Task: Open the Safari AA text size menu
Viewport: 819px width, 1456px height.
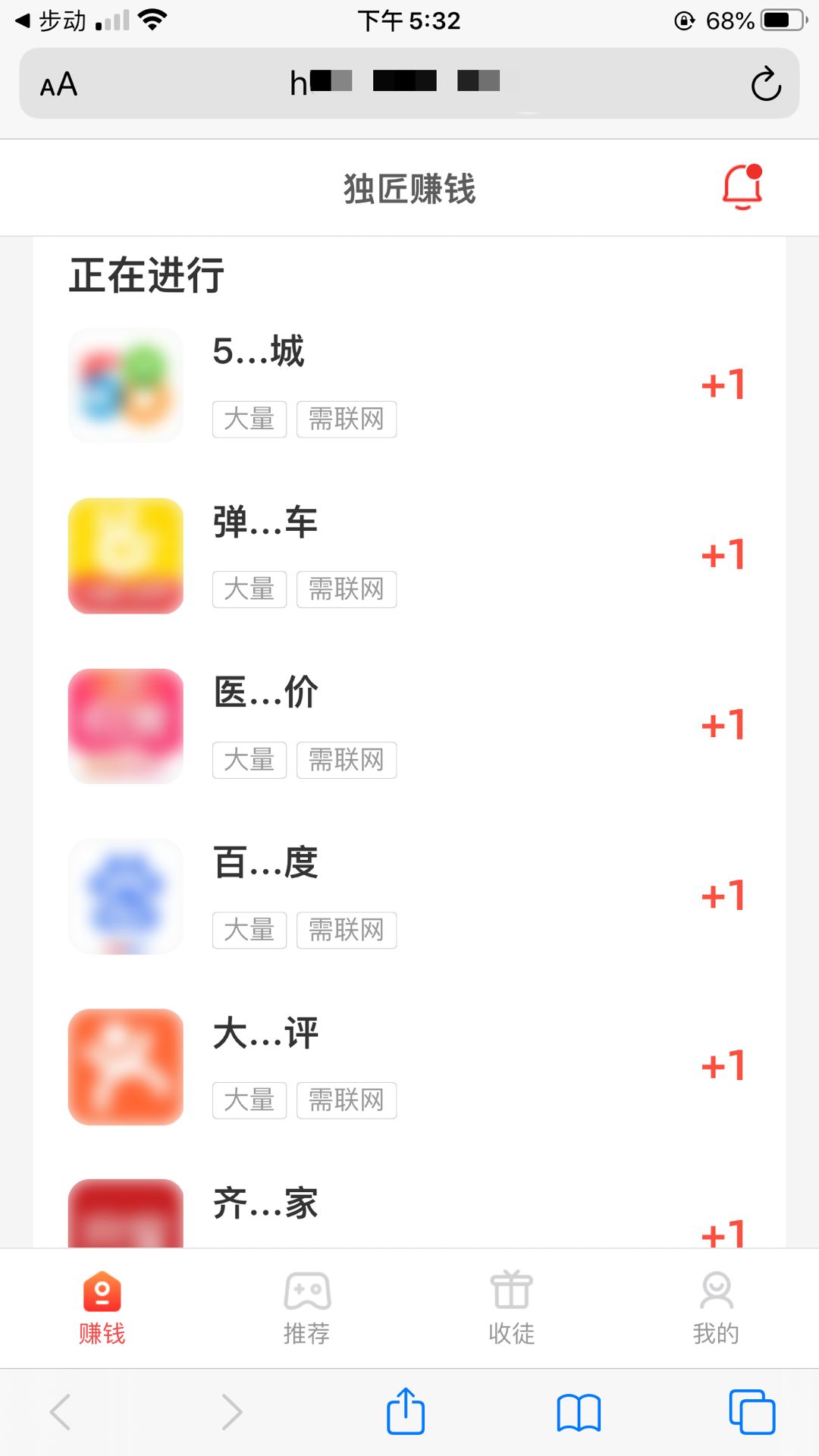Action: pyautogui.click(x=58, y=84)
